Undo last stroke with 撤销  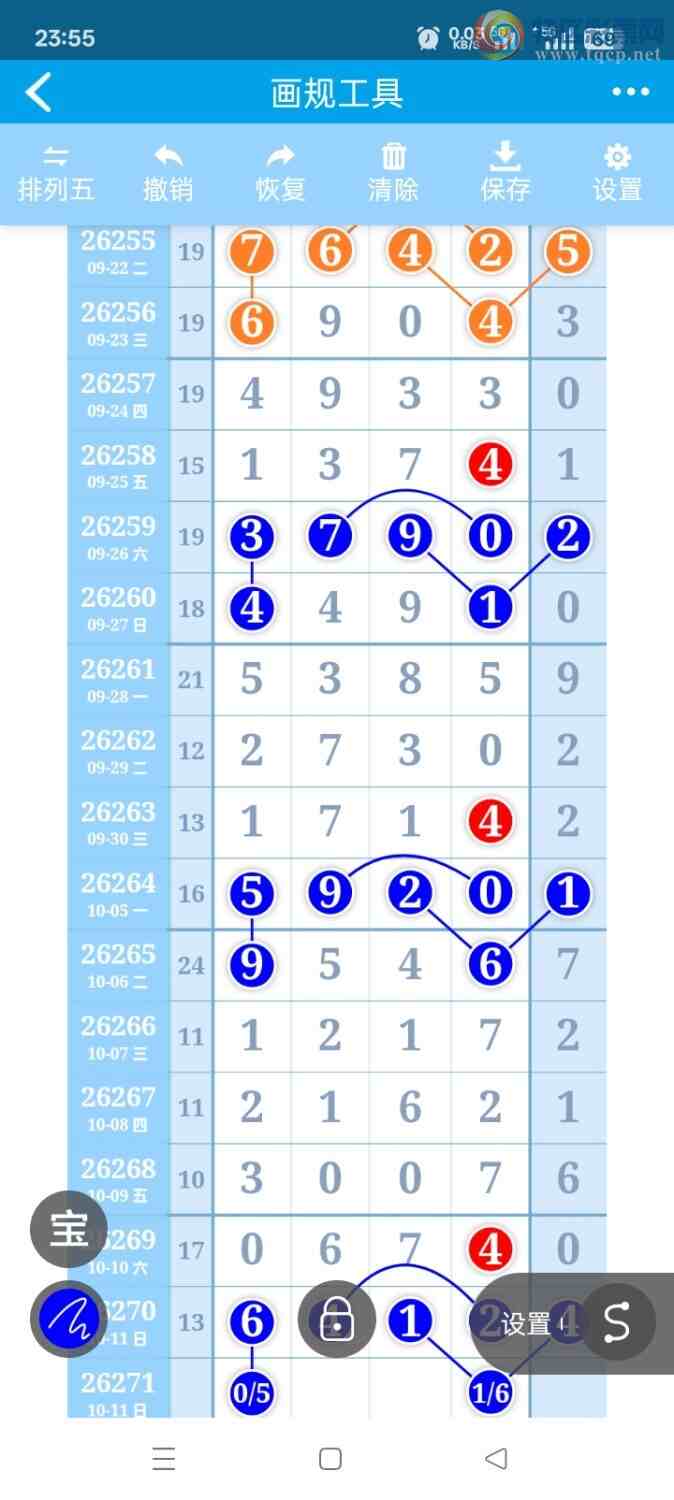tap(168, 173)
